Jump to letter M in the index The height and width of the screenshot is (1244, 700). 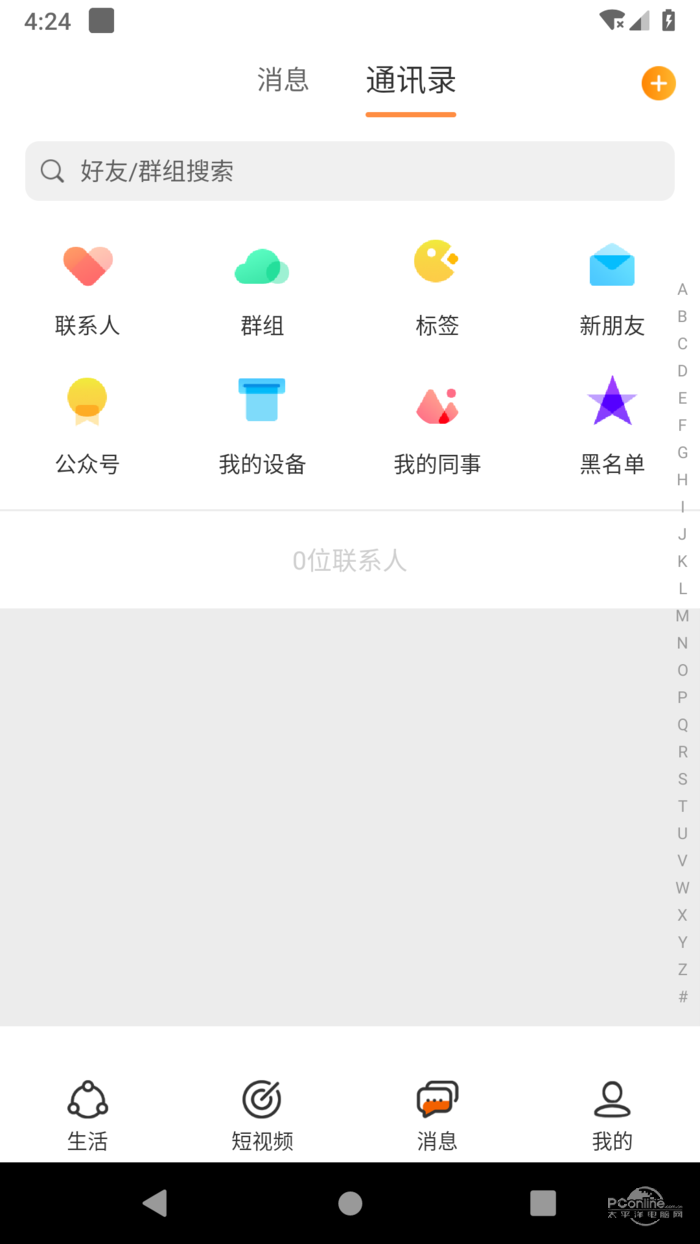coord(682,616)
